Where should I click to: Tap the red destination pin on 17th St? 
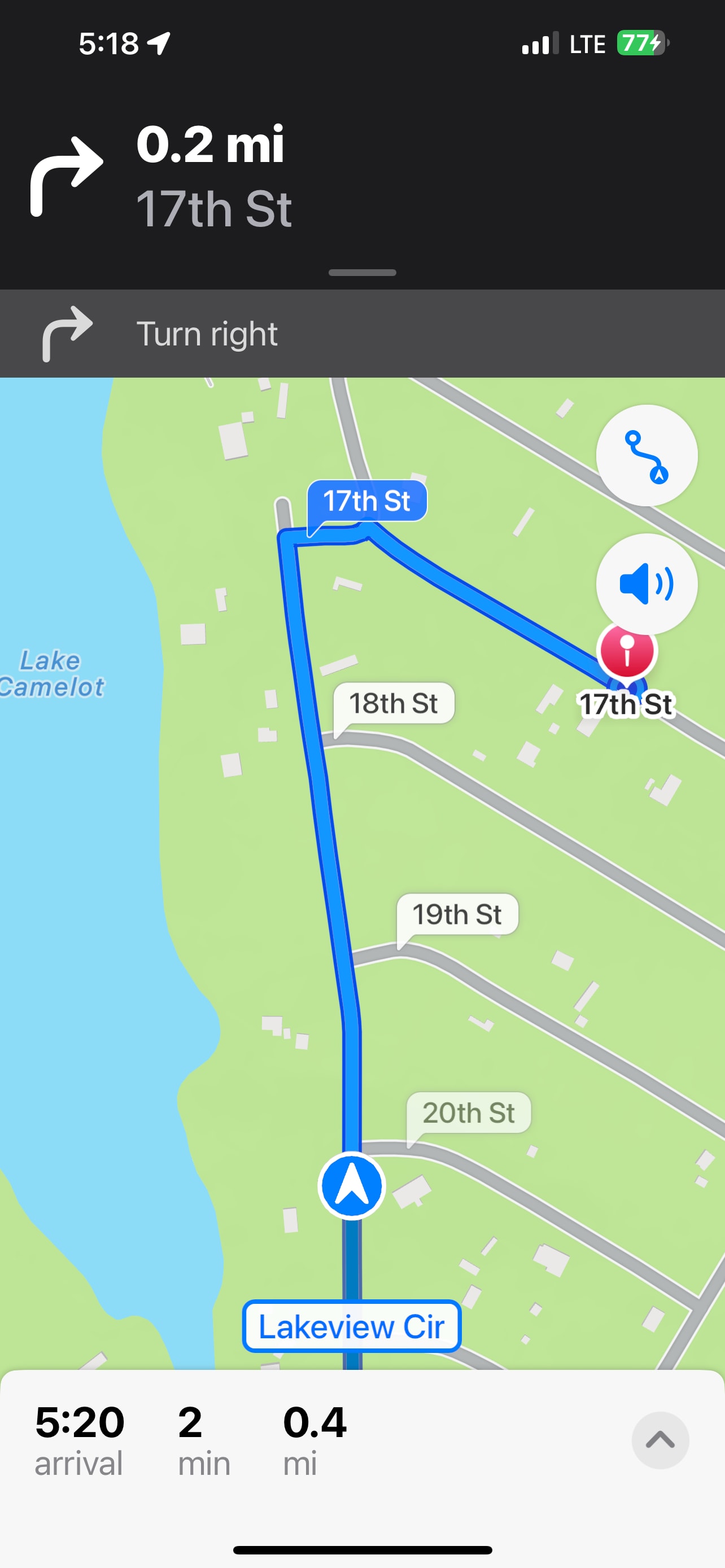[627, 651]
